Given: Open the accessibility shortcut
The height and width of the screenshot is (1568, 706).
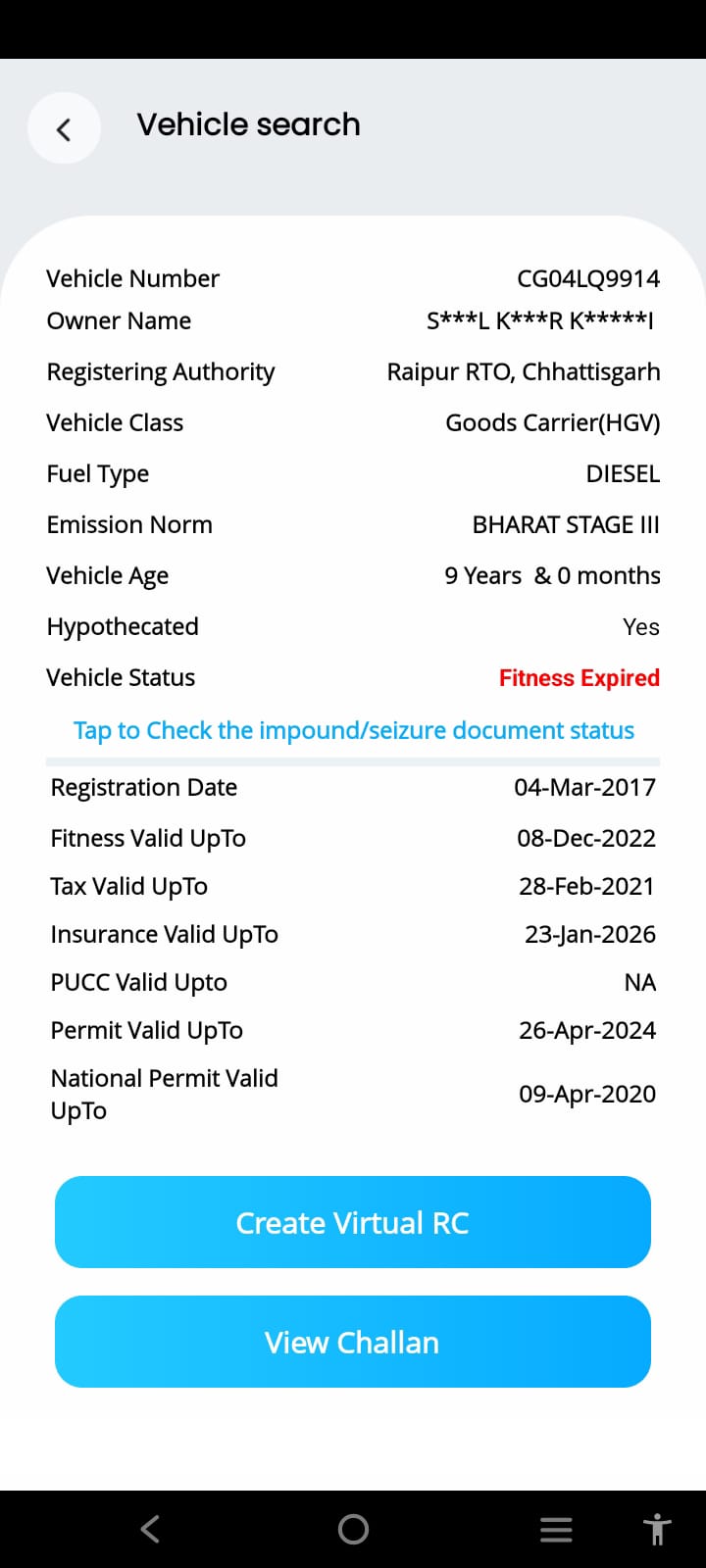Looking at the screenshot, I should (656, 1530).
